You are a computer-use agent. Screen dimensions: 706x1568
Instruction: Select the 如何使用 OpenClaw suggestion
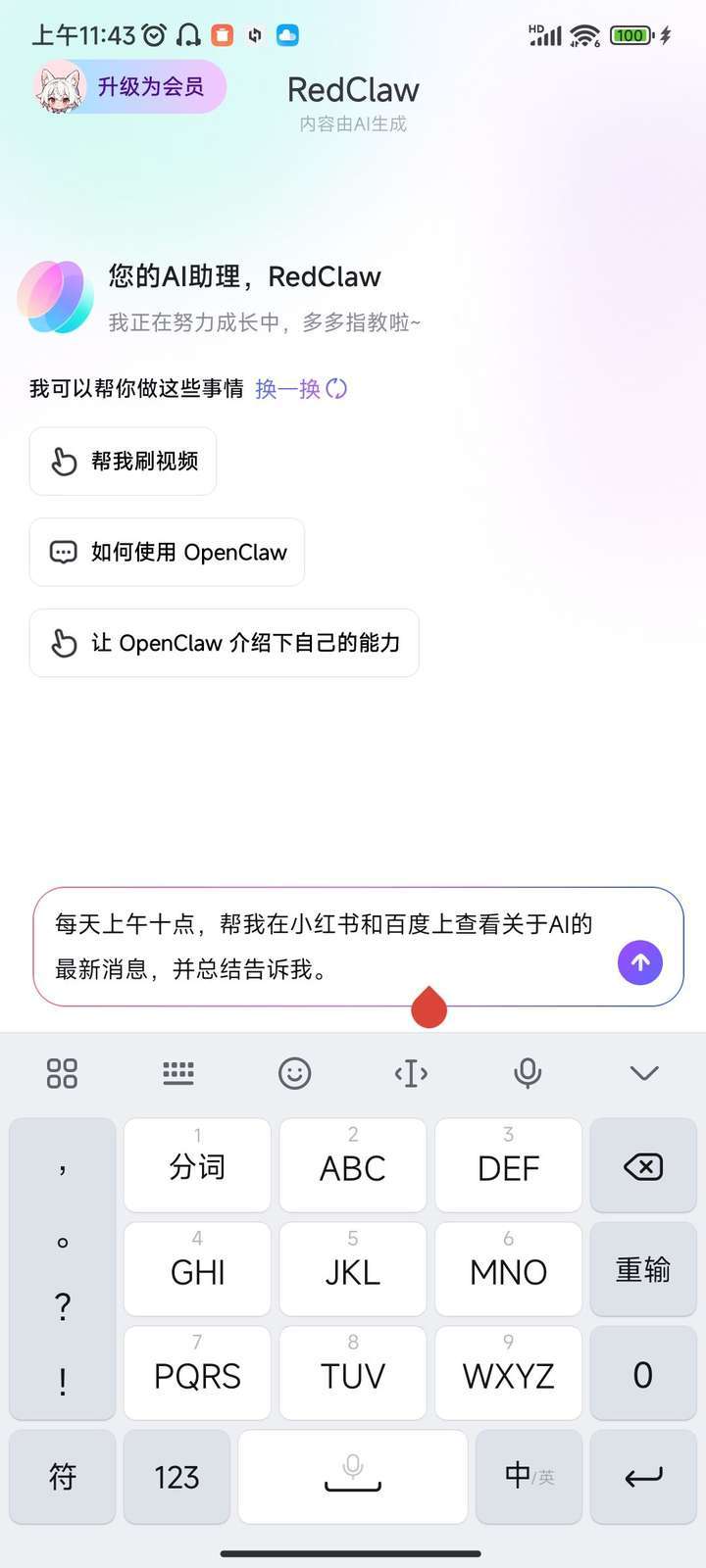166,552
